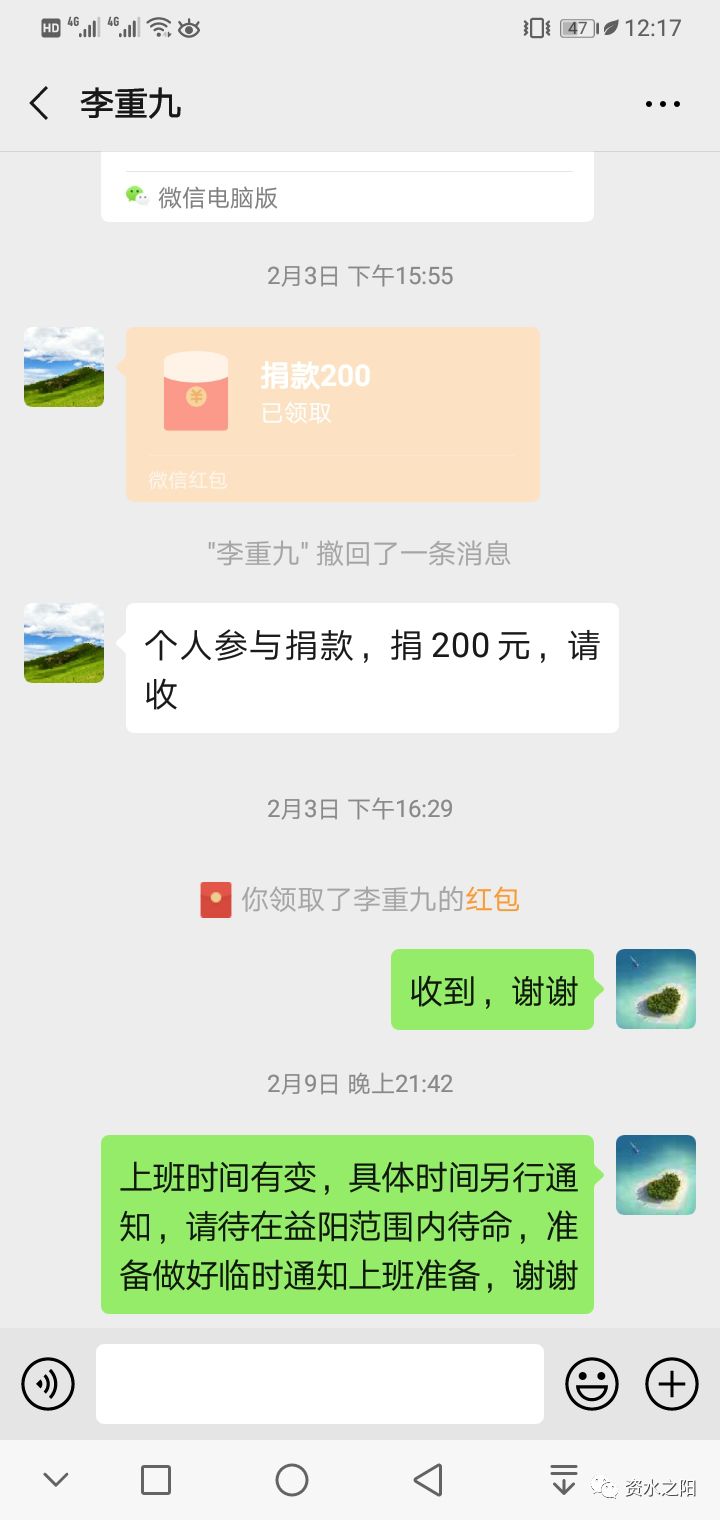This screenshot has height=1520, width=720.
Task: Open the plus attachments panel
Action: click(672, 1384)
